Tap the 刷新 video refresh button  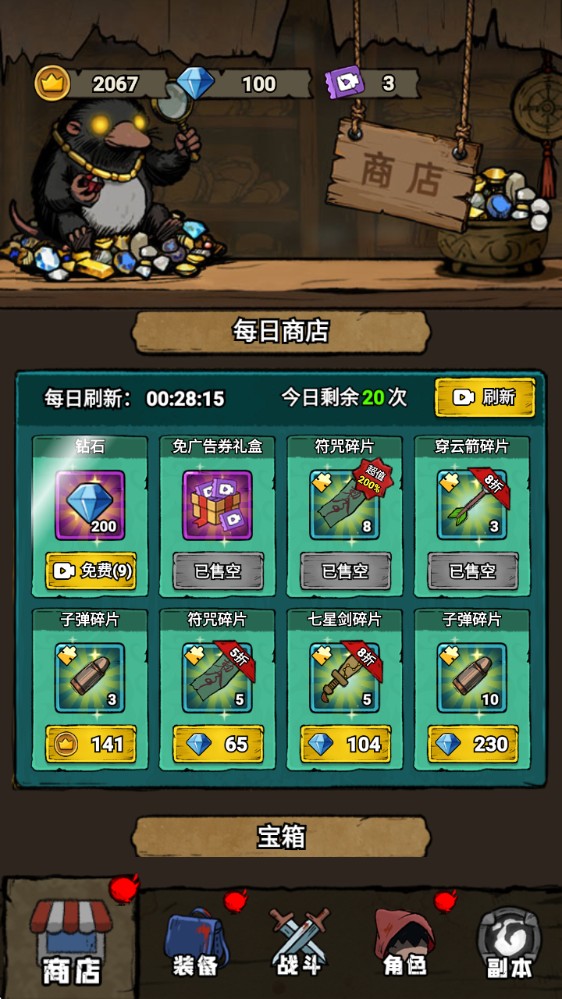click(485, 398)
